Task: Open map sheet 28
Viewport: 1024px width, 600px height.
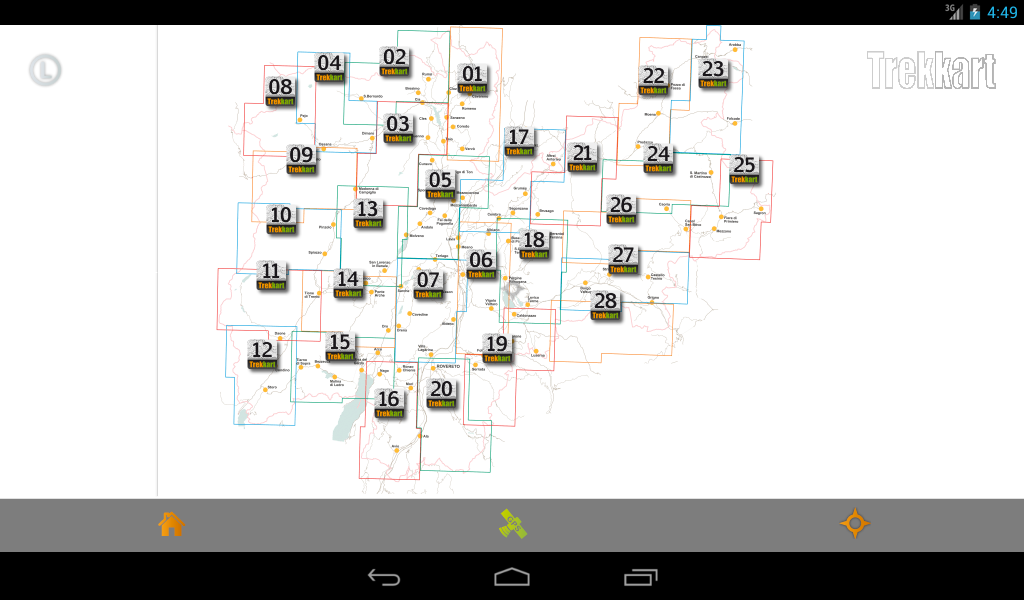Action: tap(606, 306)
